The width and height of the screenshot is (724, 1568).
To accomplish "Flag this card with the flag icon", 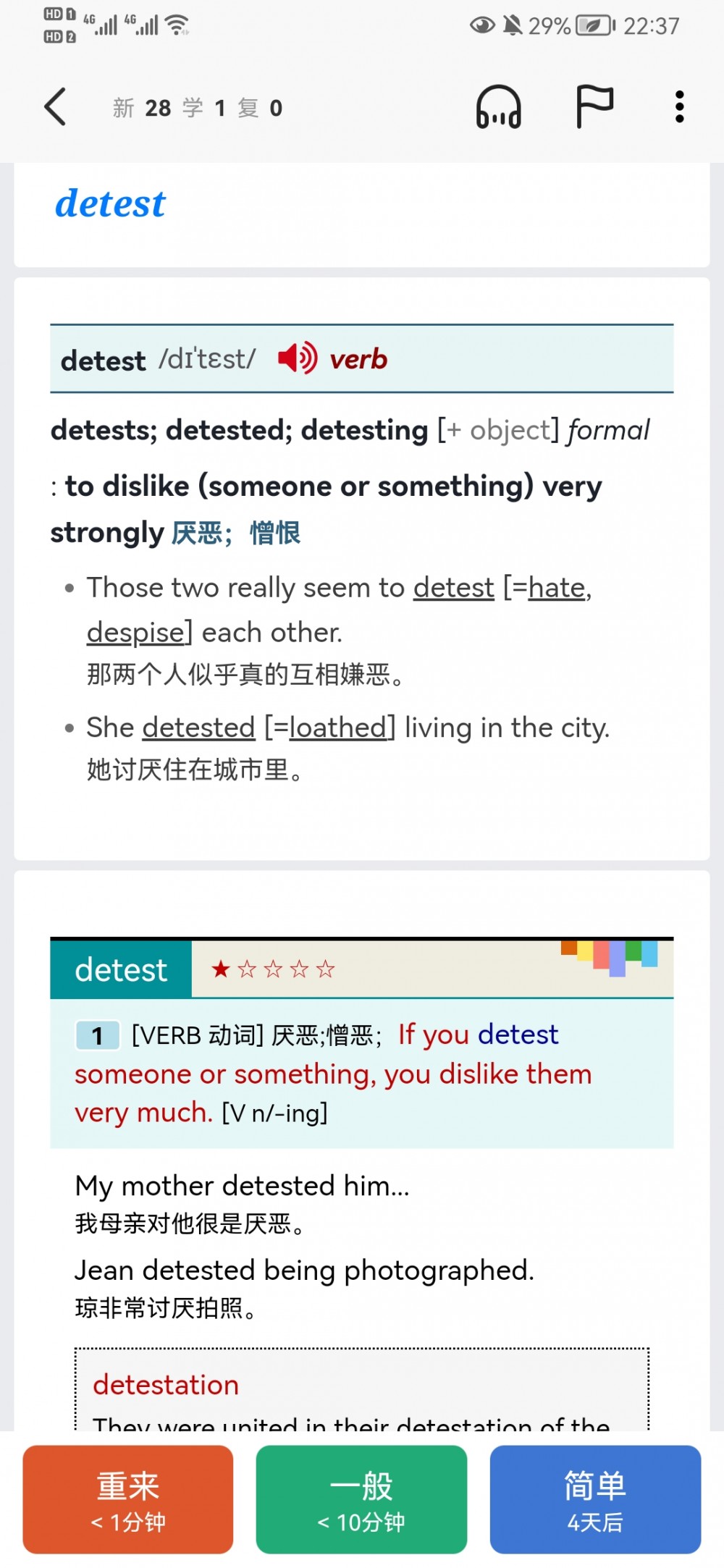I will (x=594, y=106).
